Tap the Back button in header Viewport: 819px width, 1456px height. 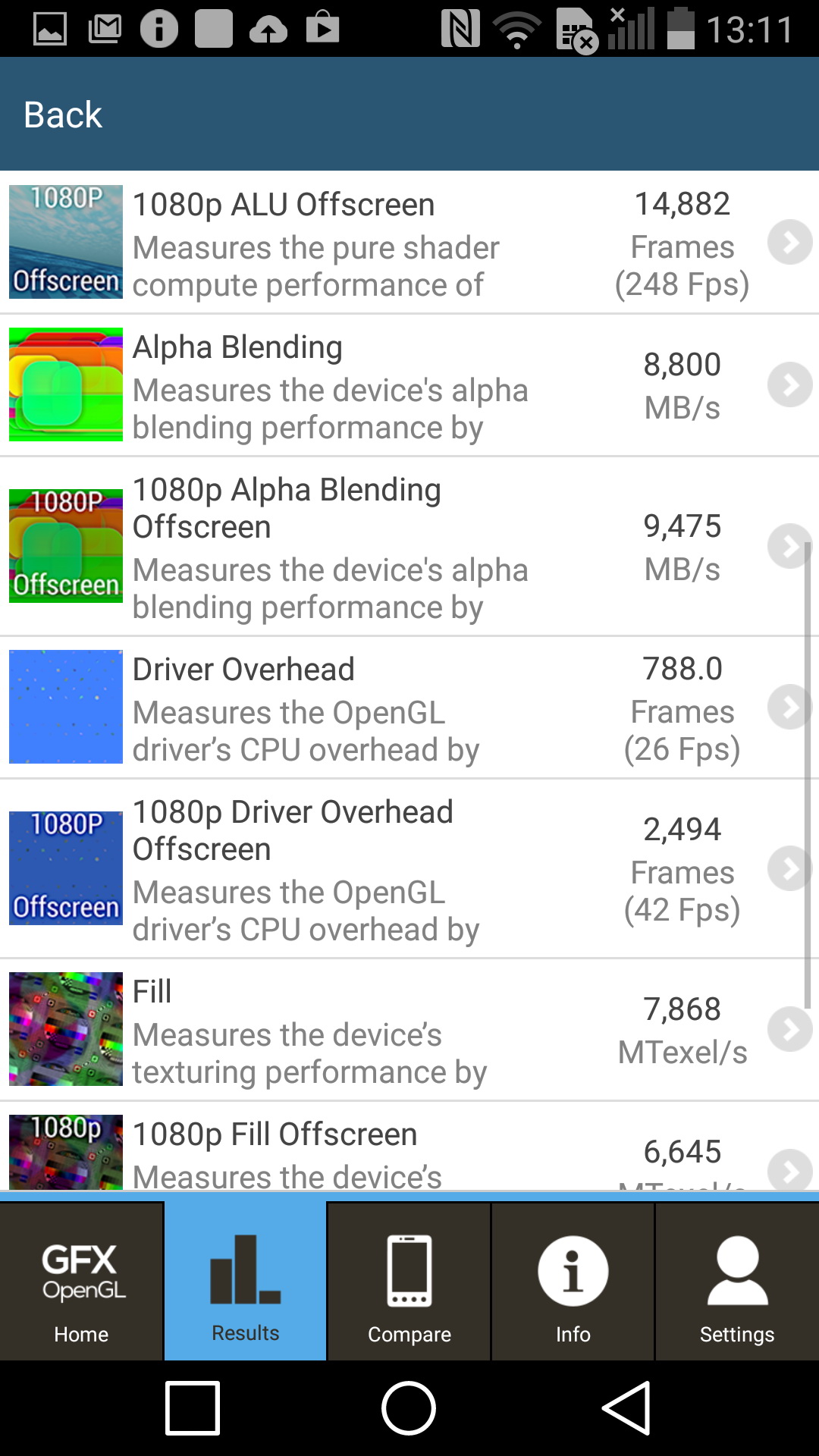click(63, 115)
